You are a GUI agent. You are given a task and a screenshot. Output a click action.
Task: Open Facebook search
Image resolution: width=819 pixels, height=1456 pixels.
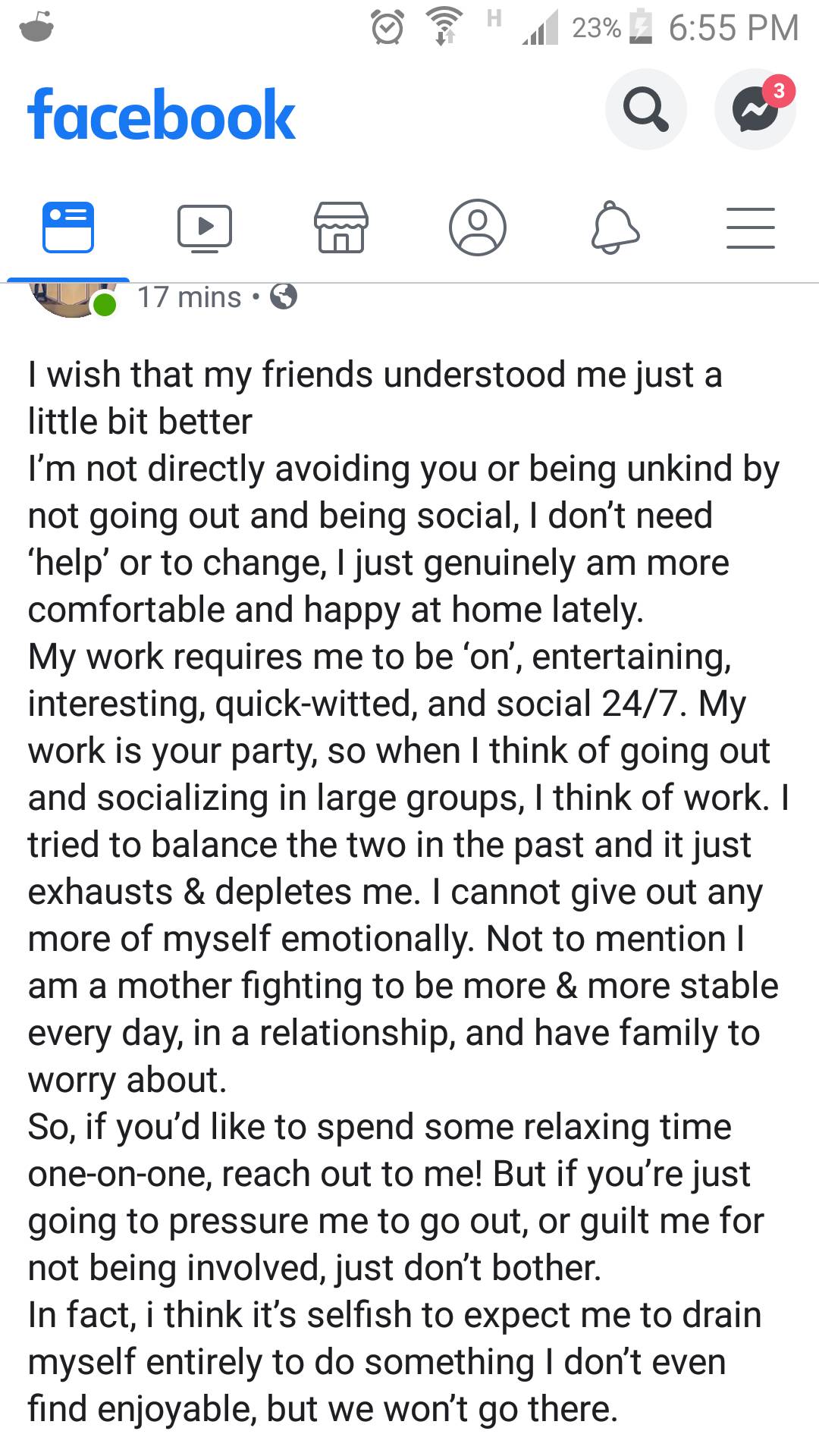(x=645, y=110)
